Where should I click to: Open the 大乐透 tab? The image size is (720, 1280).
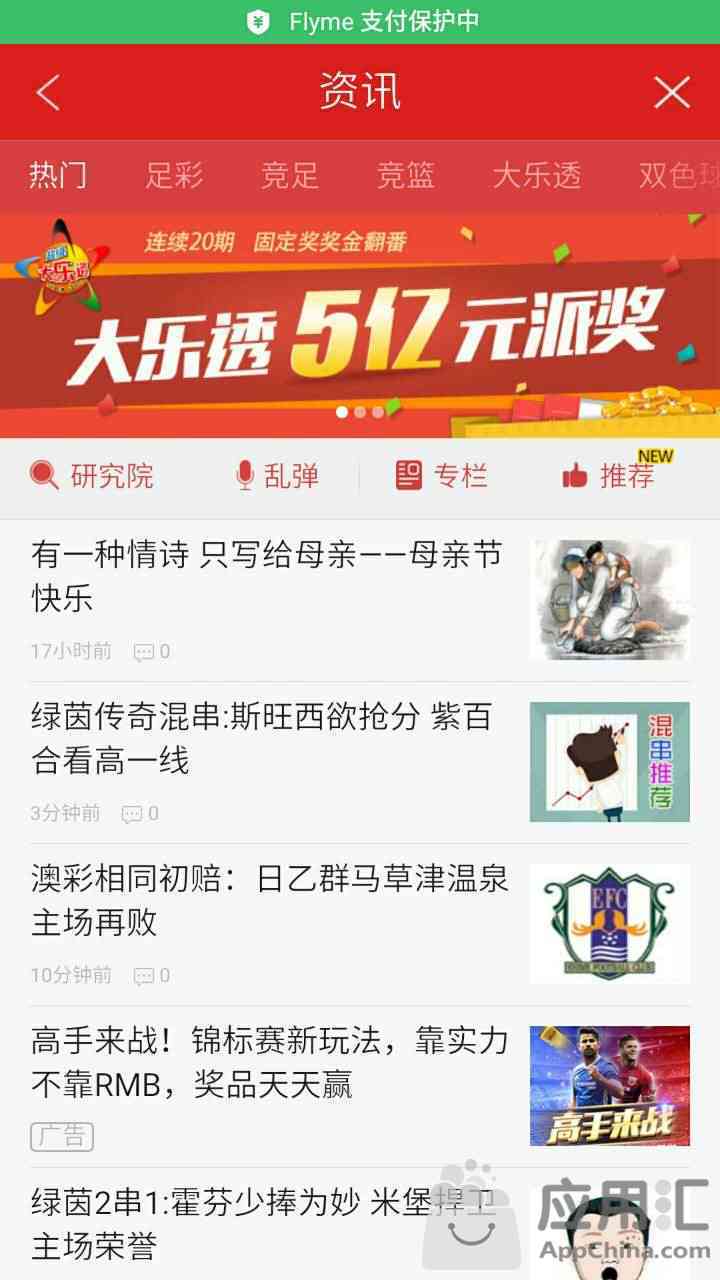[536, 176]
